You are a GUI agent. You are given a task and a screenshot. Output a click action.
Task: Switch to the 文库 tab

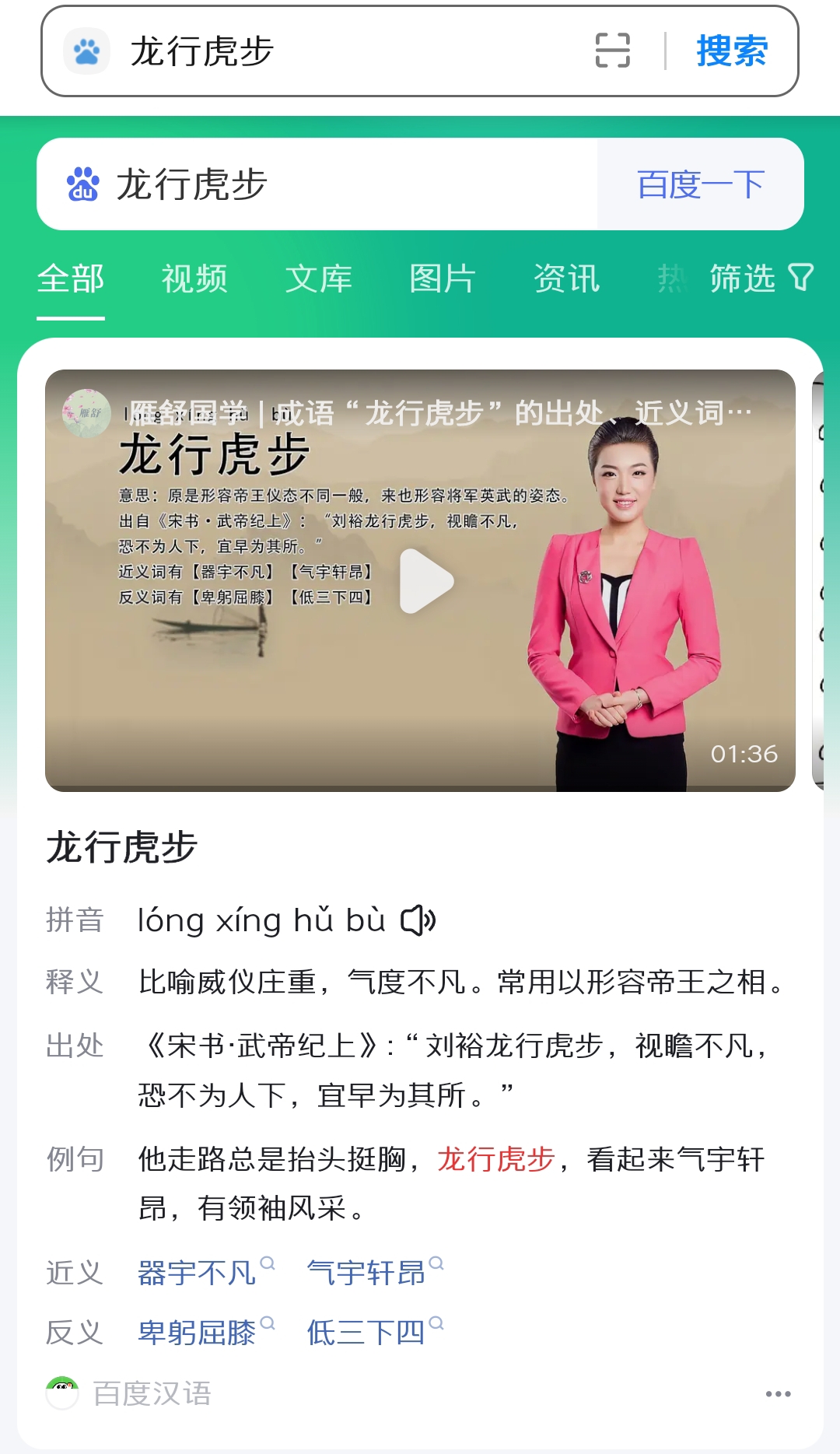point(319,279)
